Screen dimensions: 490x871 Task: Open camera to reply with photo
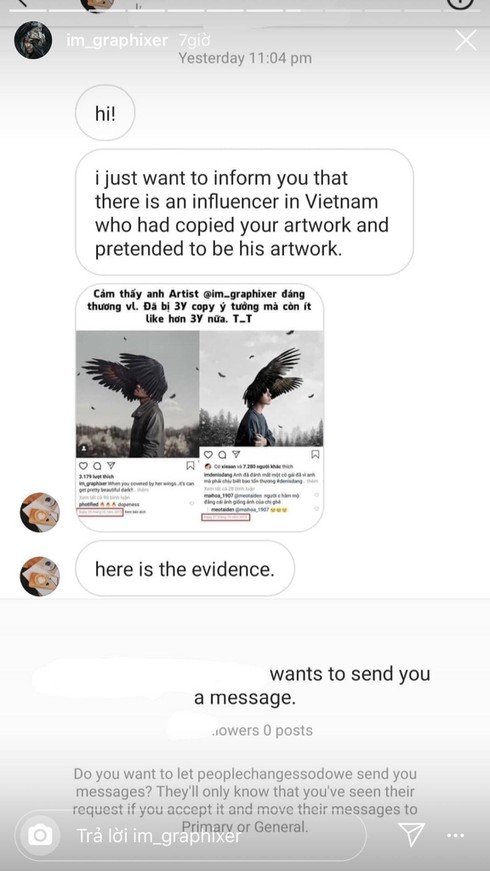coord(41,835)
